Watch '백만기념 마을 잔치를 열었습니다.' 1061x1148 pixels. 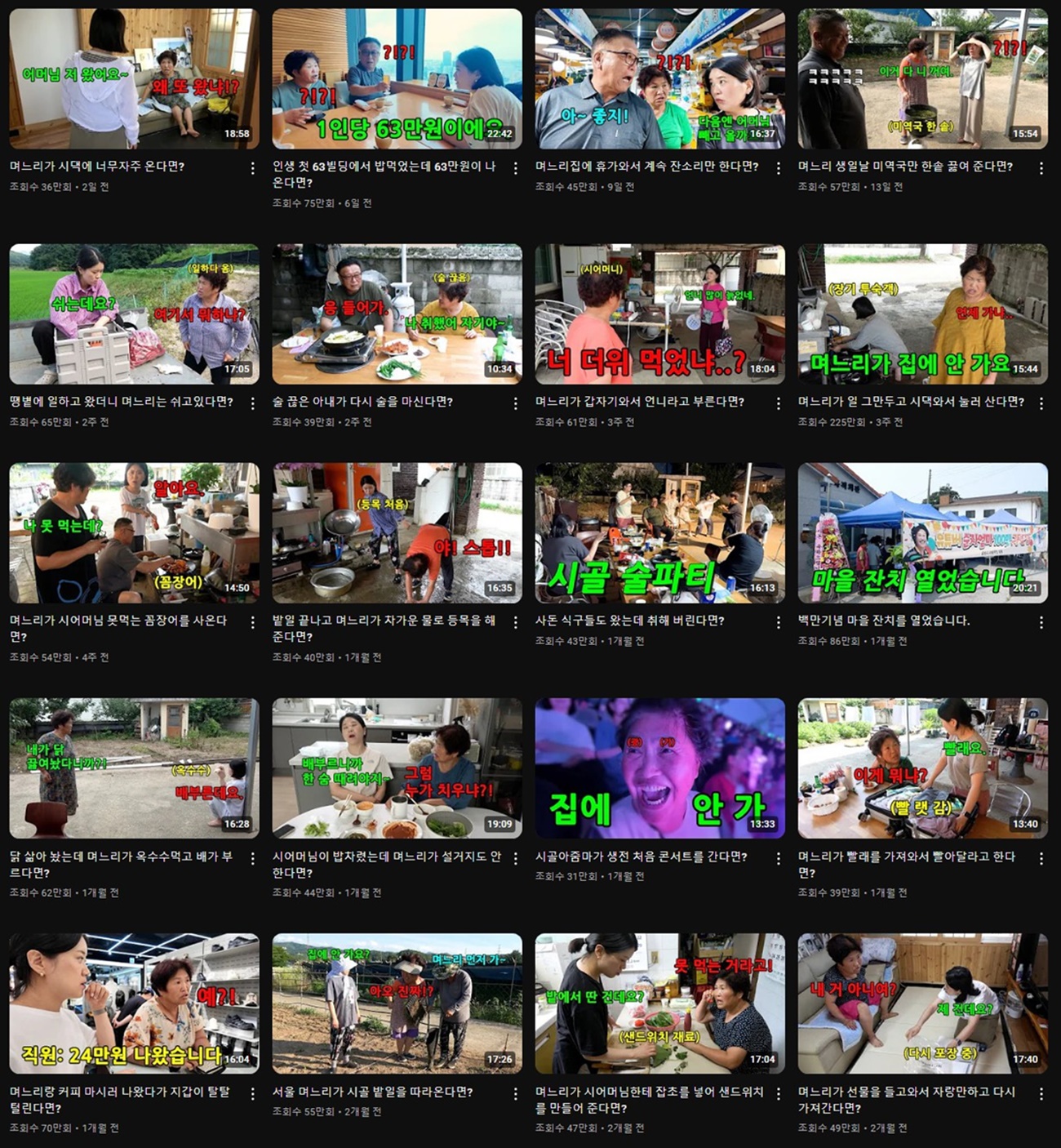point(922,533)
